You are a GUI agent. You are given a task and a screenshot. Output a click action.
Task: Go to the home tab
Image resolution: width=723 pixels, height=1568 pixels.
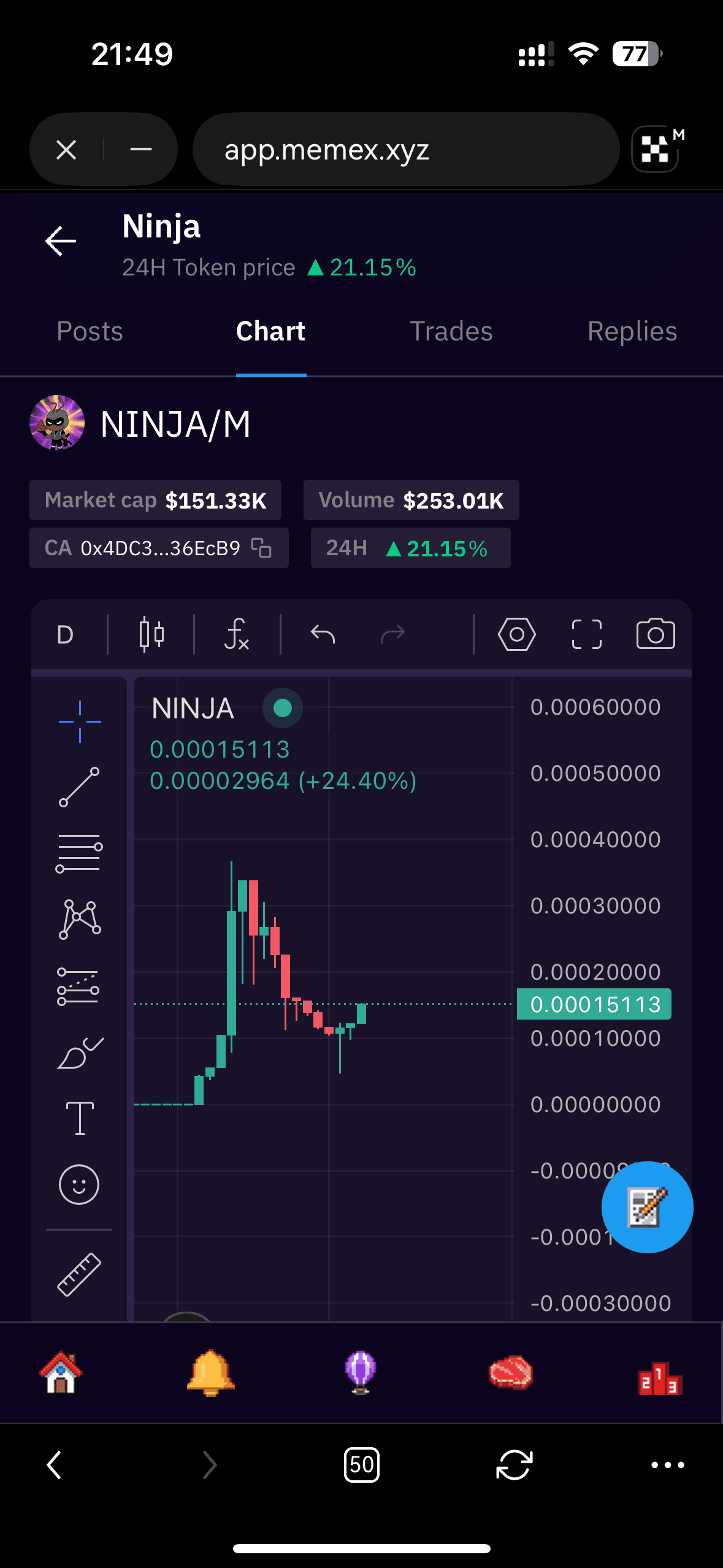pos(61,1373)
